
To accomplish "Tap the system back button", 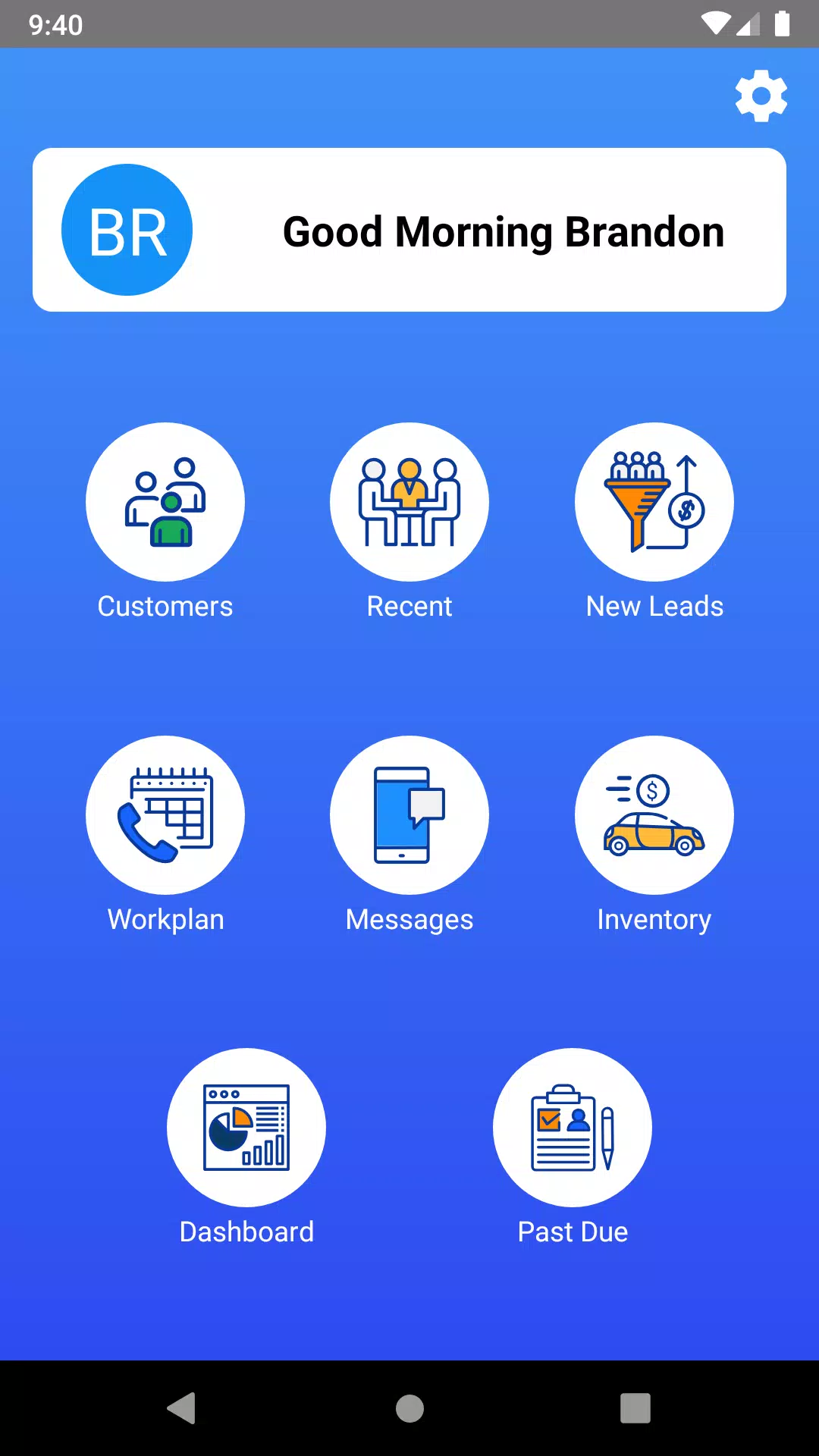I will 181,1408.
